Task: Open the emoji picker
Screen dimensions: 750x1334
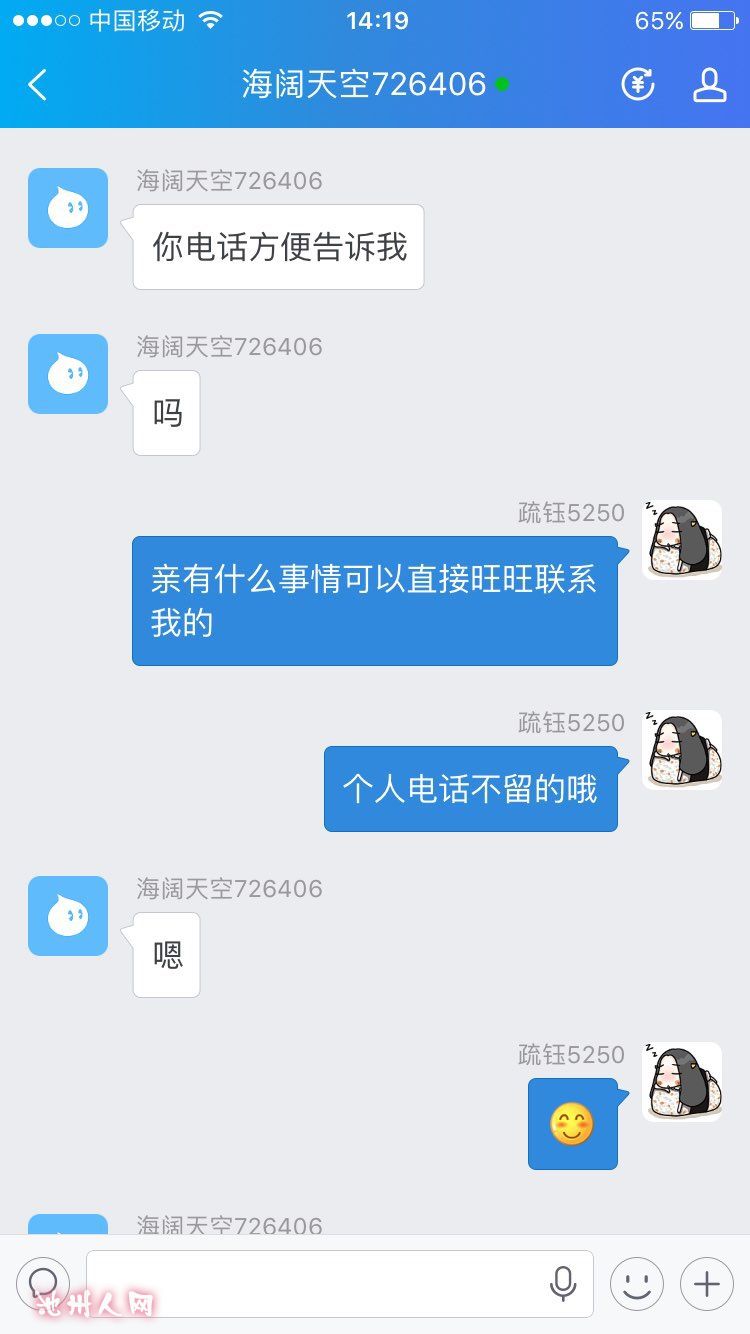Action: point(637,1283)
